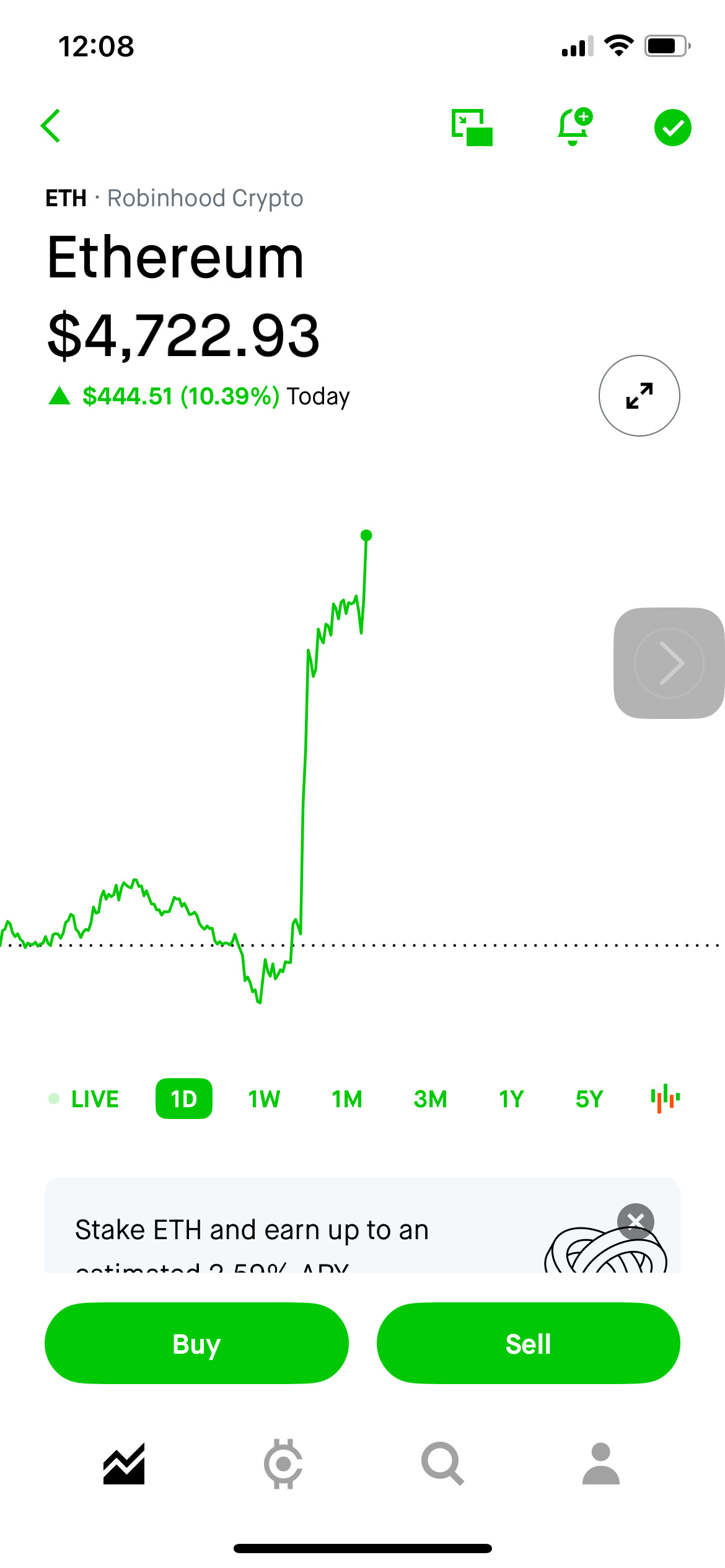Select the 5Y time range

pos(589,1099)
